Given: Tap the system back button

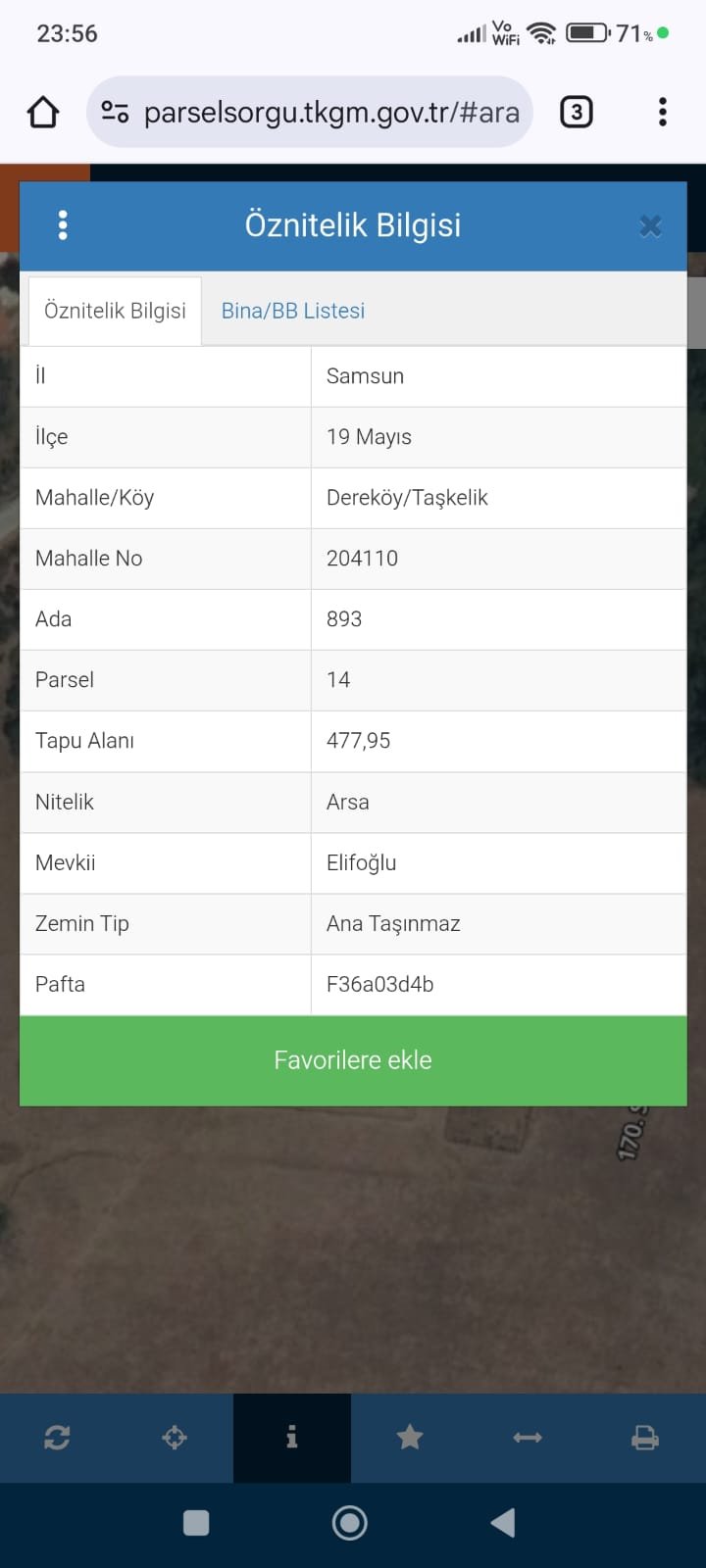Looking at the screenshot, I should coord(503,1522).
